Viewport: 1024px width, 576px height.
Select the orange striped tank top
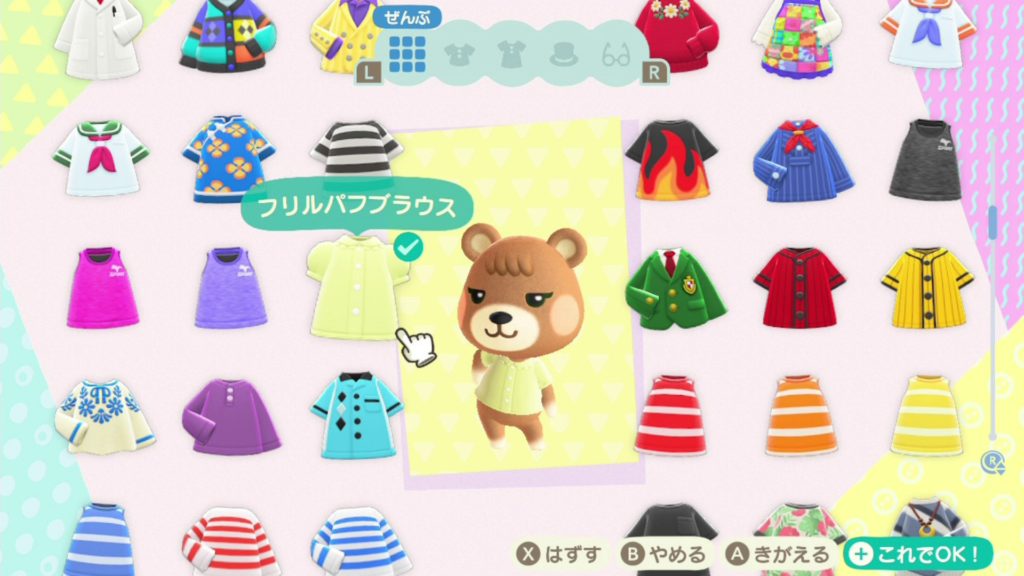pyautogui.click(x=799, y=415)
